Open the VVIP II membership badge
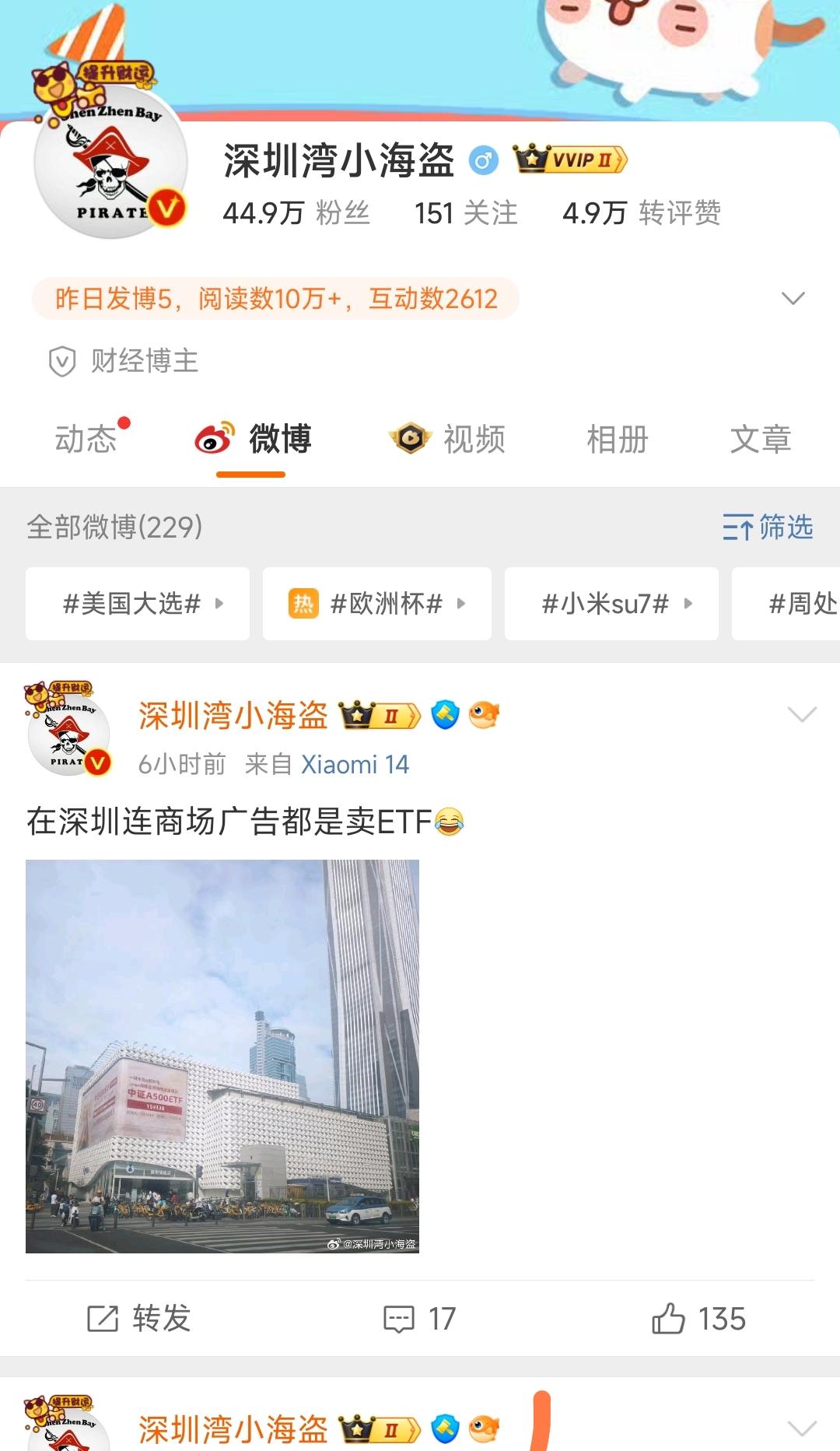Screen dimensions: 840x1451 coord(570,160)
